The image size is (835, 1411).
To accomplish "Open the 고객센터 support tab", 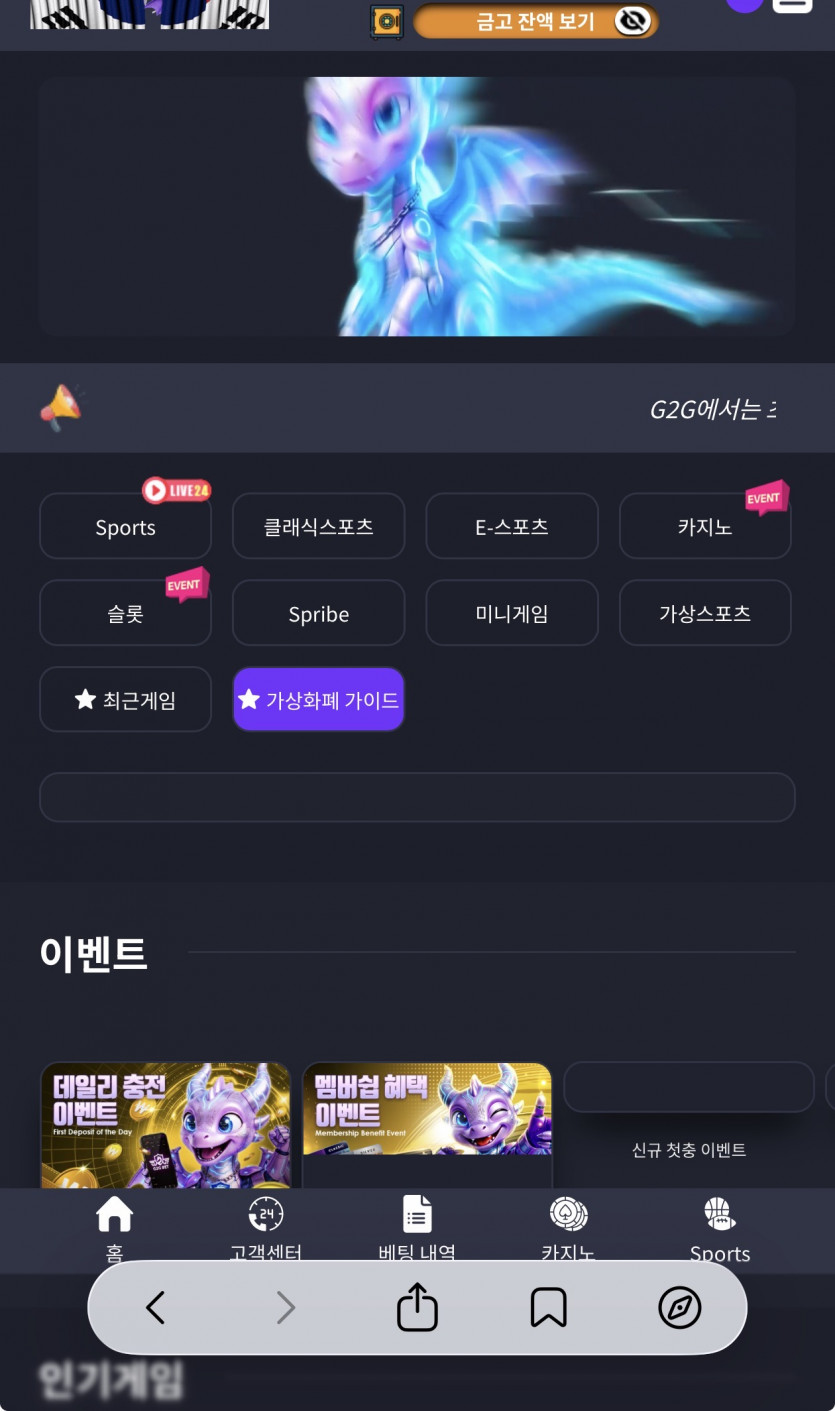I will (x=265, y=1229).
